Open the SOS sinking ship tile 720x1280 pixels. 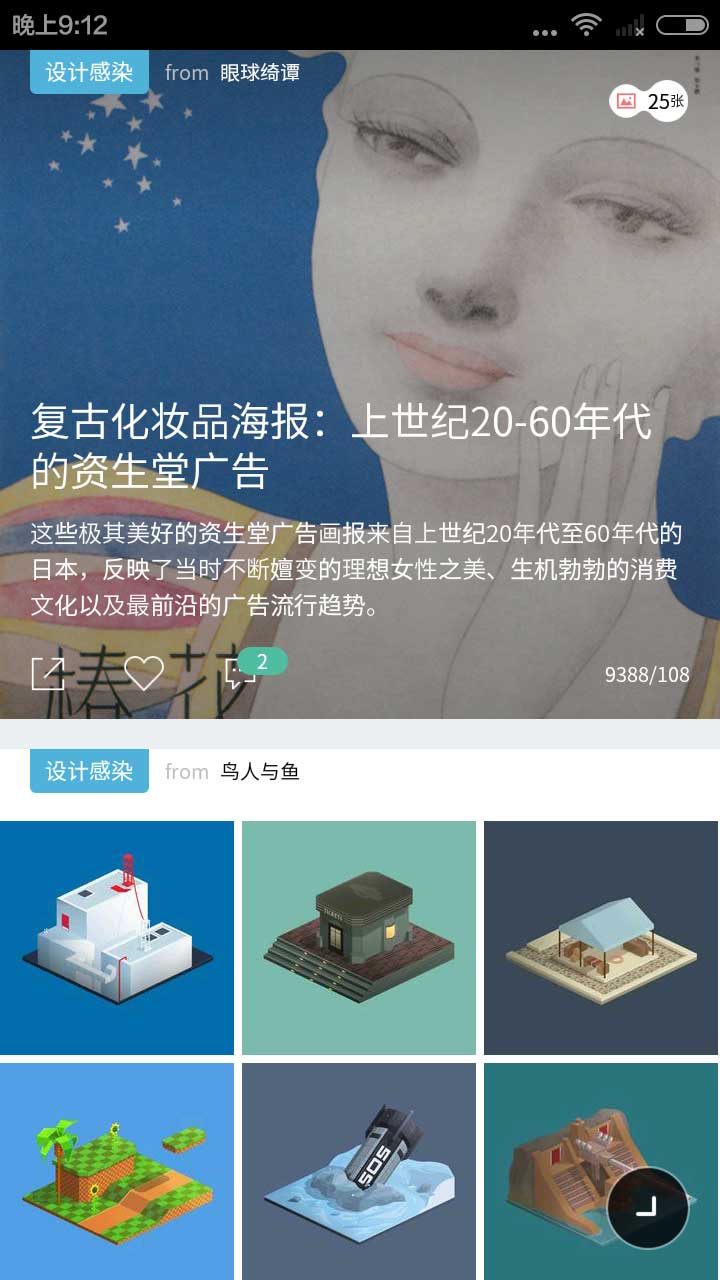359,1172
